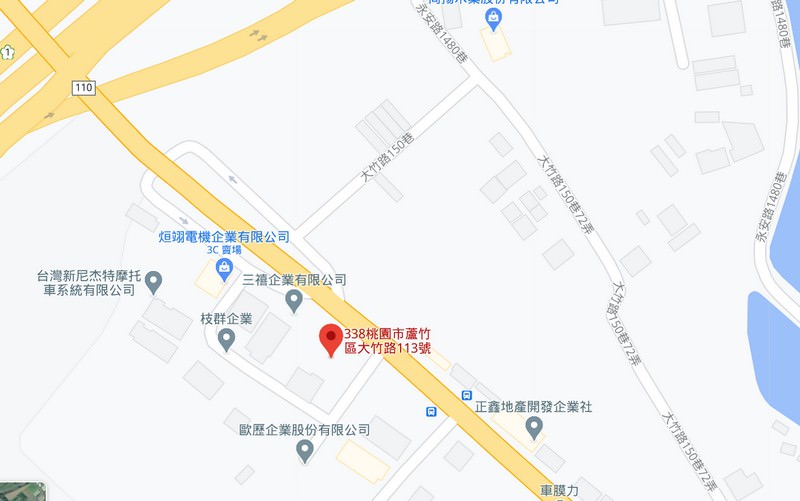800x501 pixels.
Task: Switch map layer via satellite thumbnail
Action: (x=22, y=491)
